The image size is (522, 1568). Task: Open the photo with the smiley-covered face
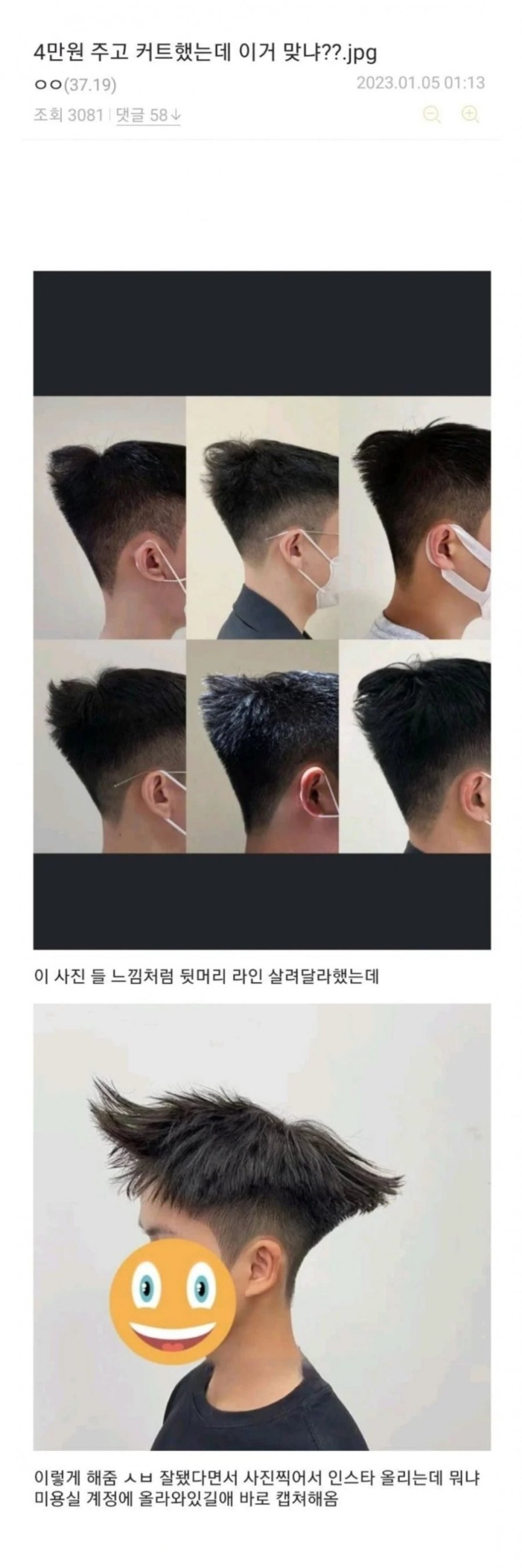(261, 1227)
